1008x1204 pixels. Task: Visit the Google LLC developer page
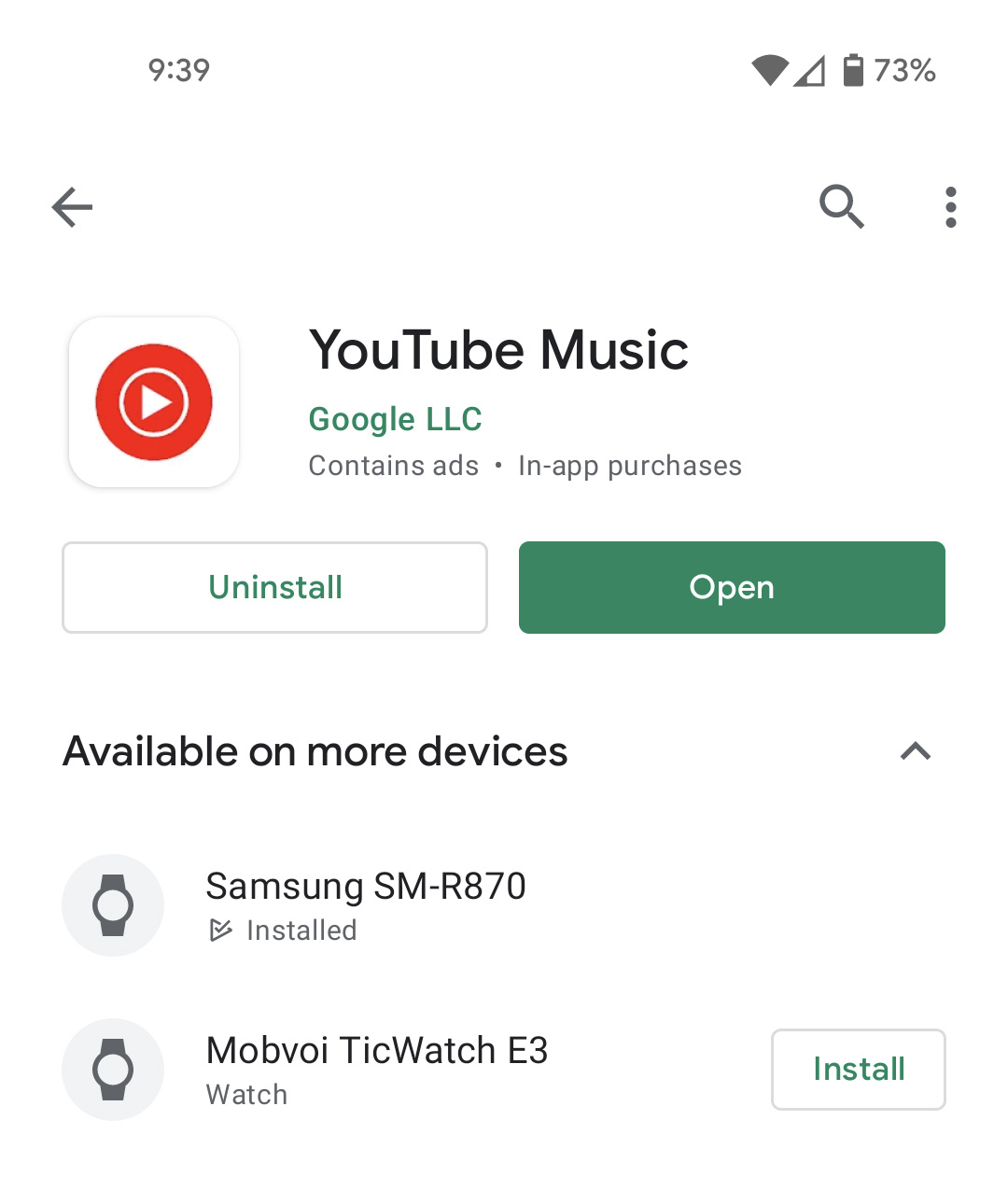[395, 420]
